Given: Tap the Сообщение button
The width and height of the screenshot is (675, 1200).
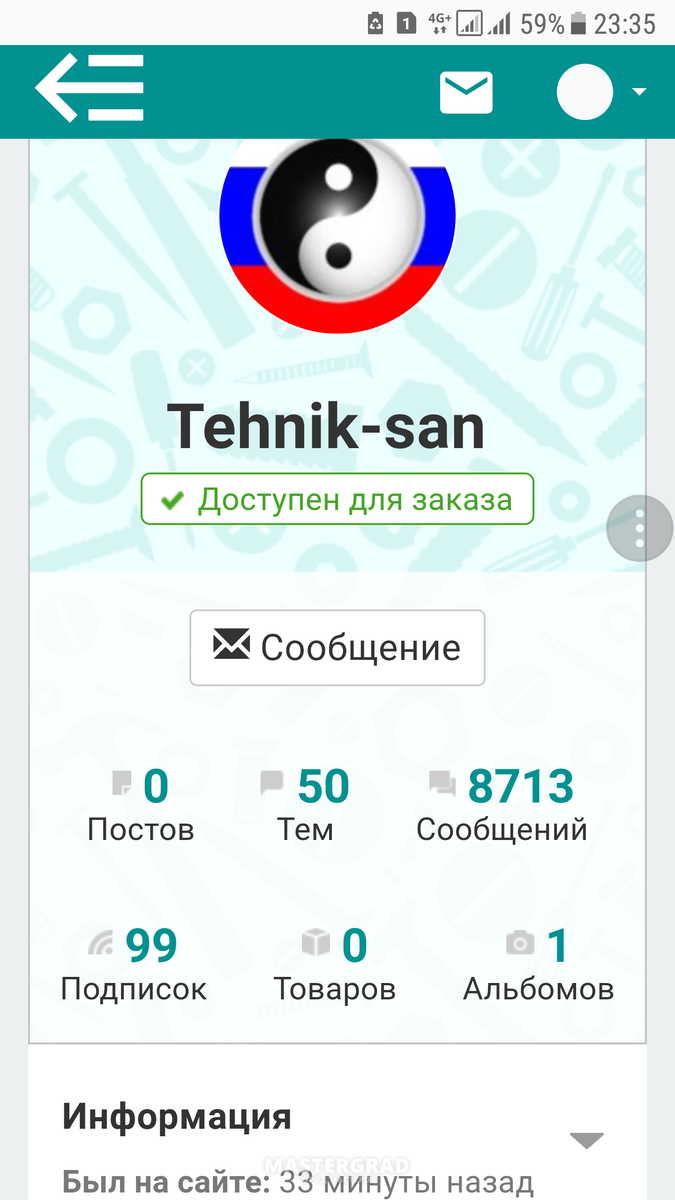Looking at the screenshot, I should (x=337, y=648).
